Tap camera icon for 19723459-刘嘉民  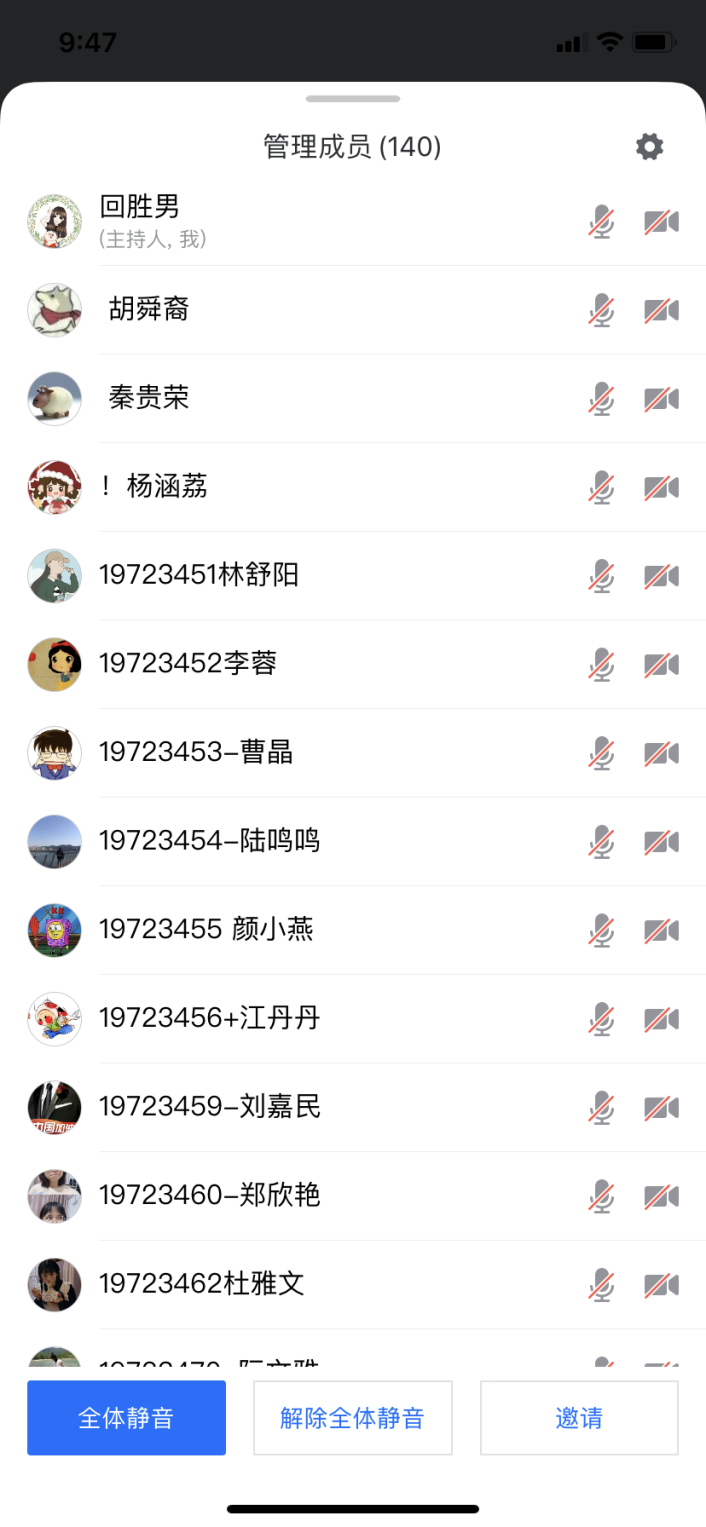point(661,1108)
